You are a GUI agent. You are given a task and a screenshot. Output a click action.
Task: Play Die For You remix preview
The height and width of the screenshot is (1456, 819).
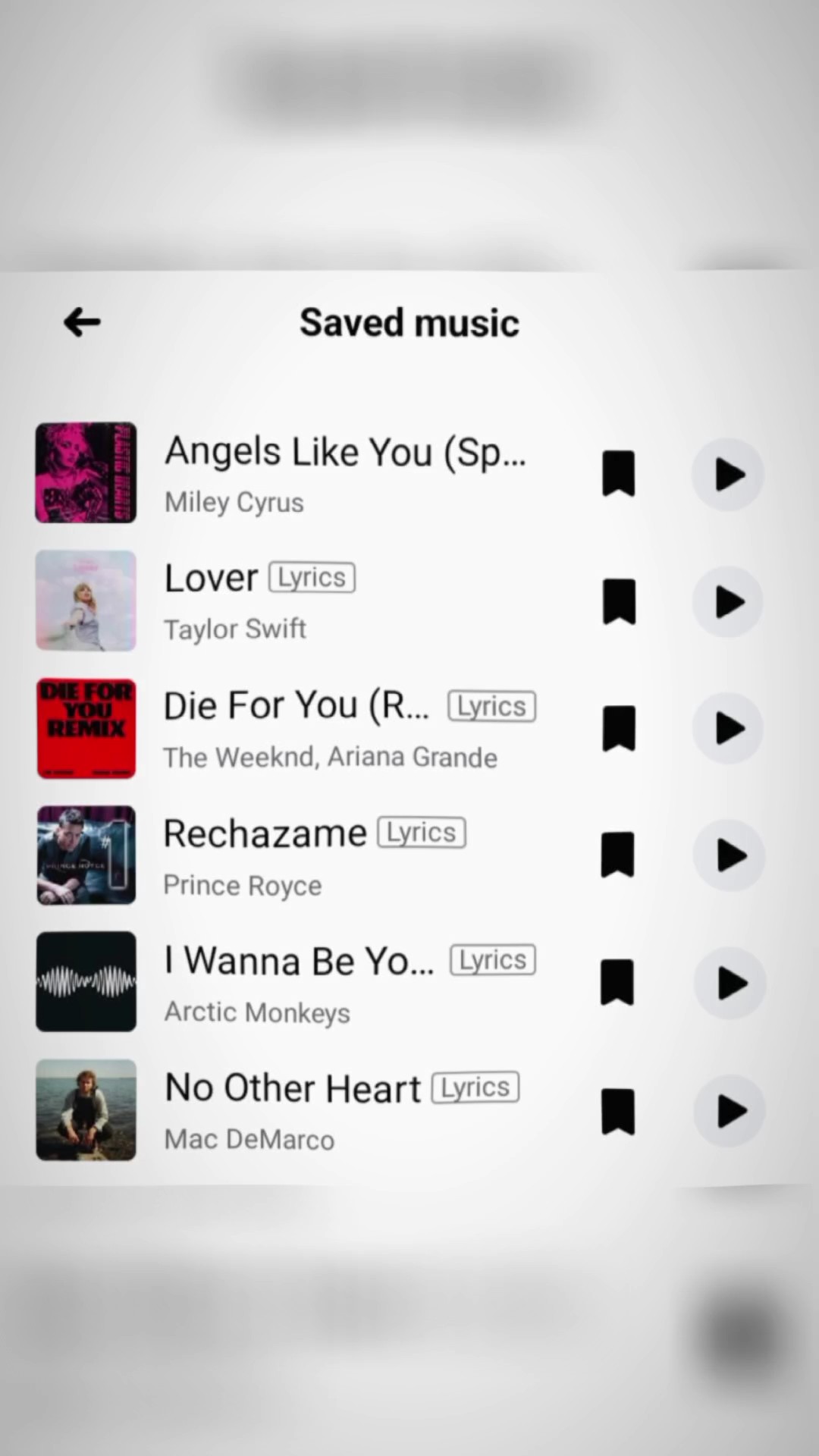tap(728, 729)
